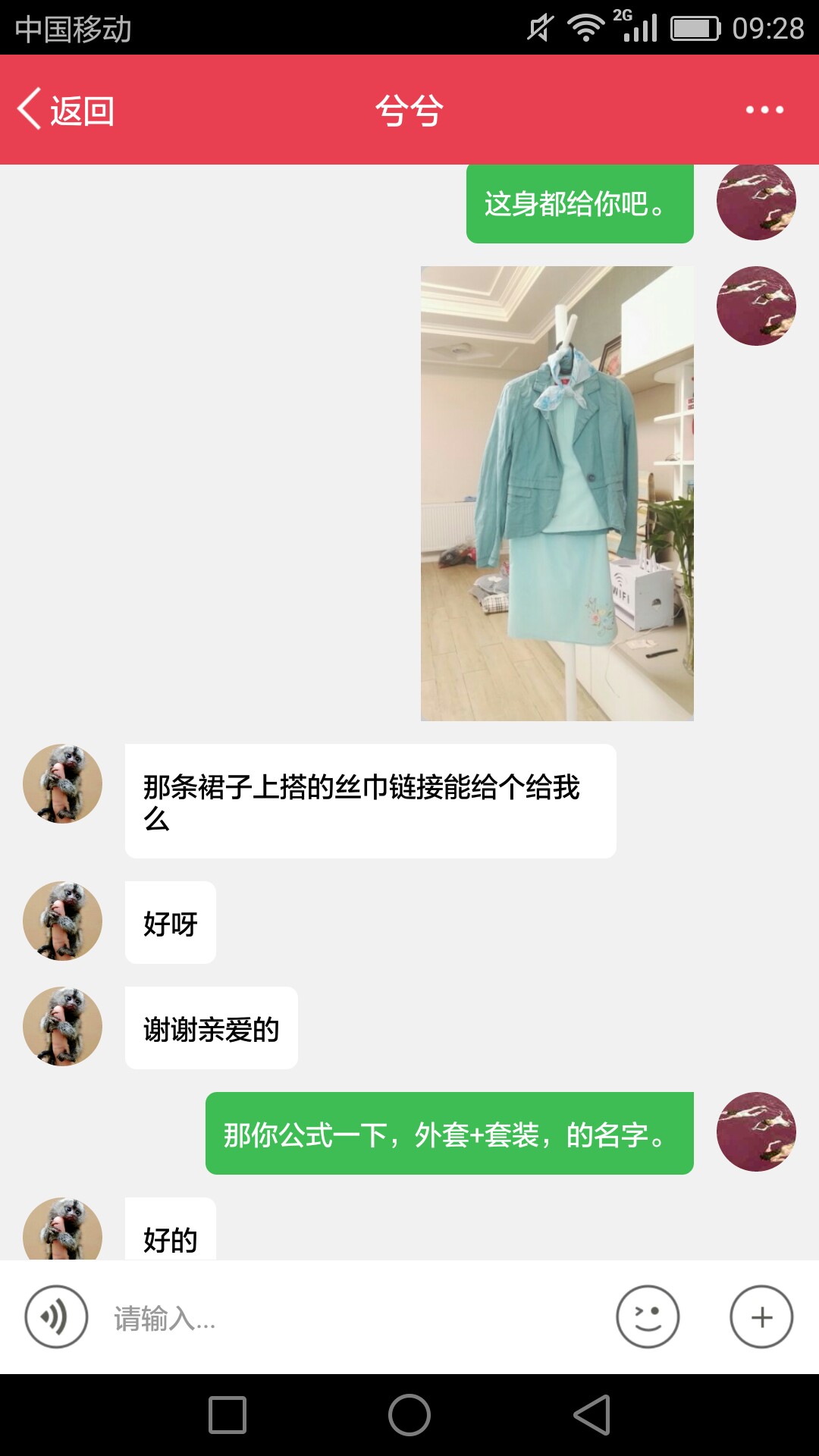View contact's avatar beside 好呀 message
Screen dimensions: 819x1456
point(62,921)
